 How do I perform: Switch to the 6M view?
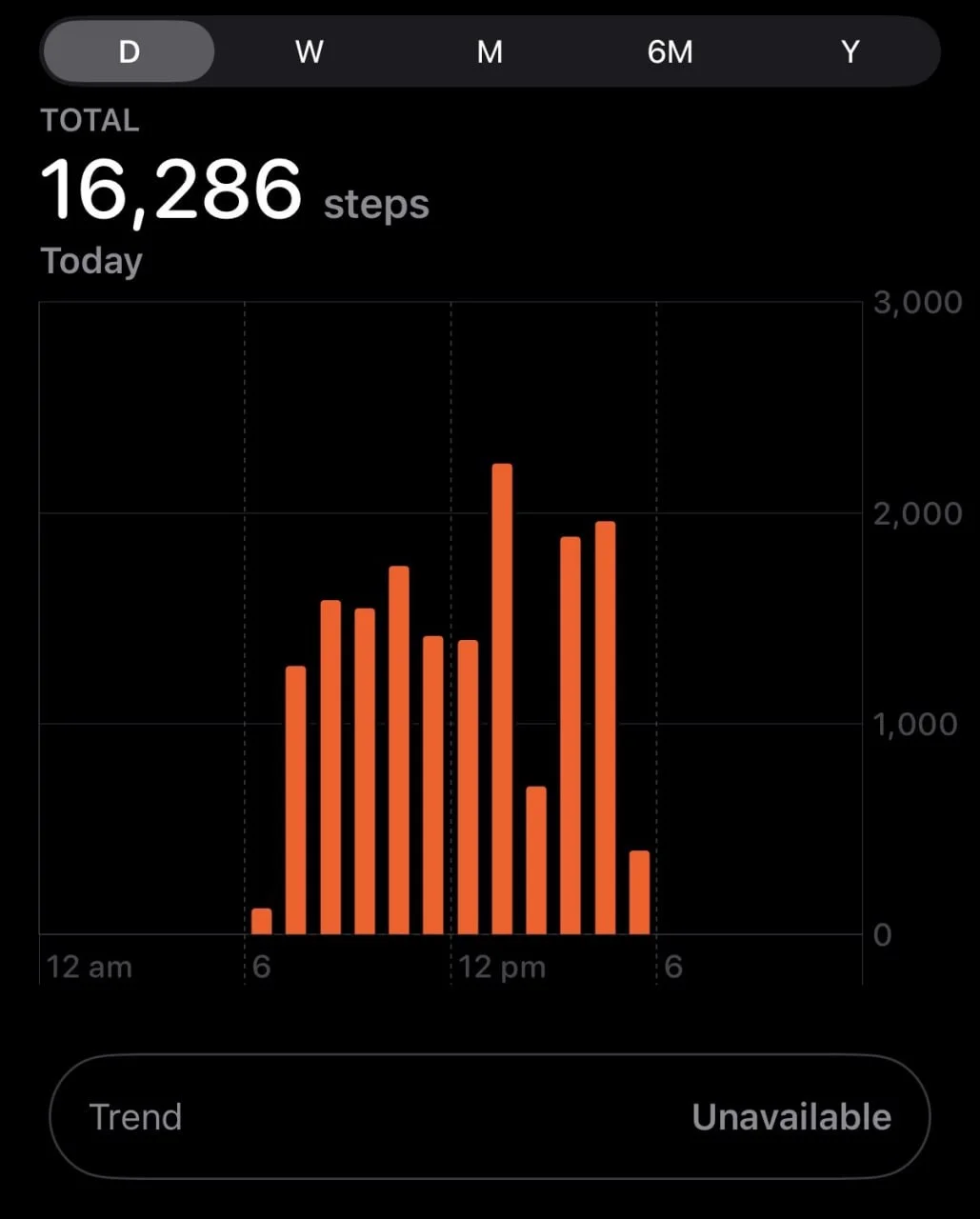coord(670,51)
